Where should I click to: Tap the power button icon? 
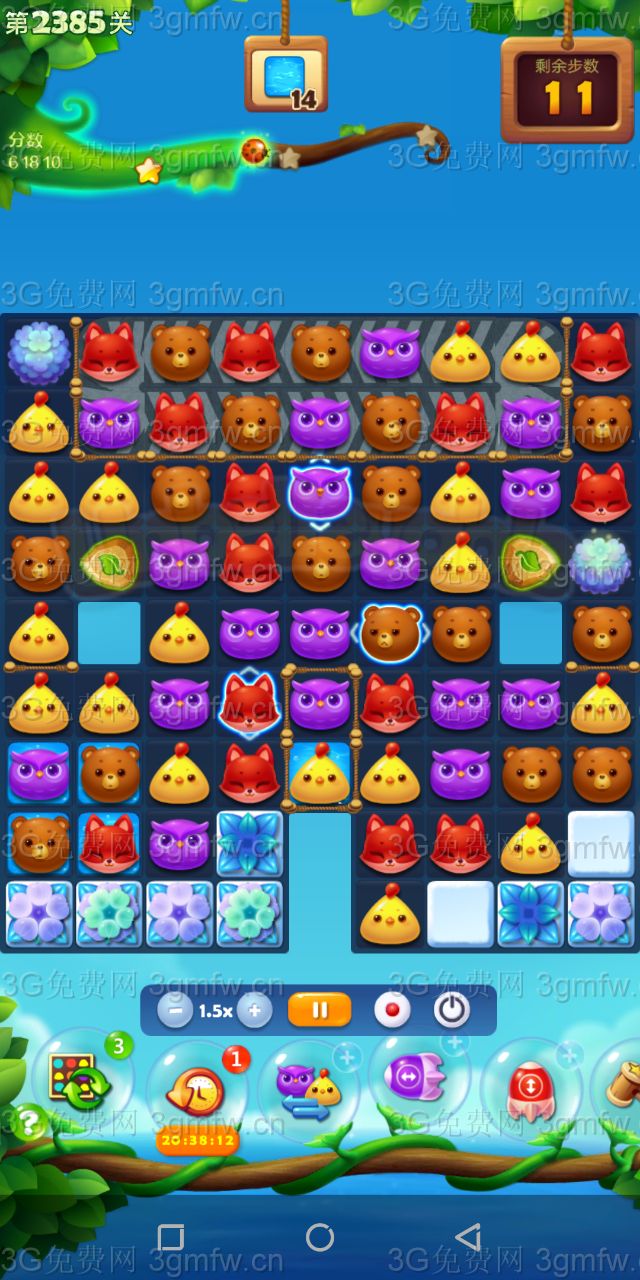tap(452, 1010)
